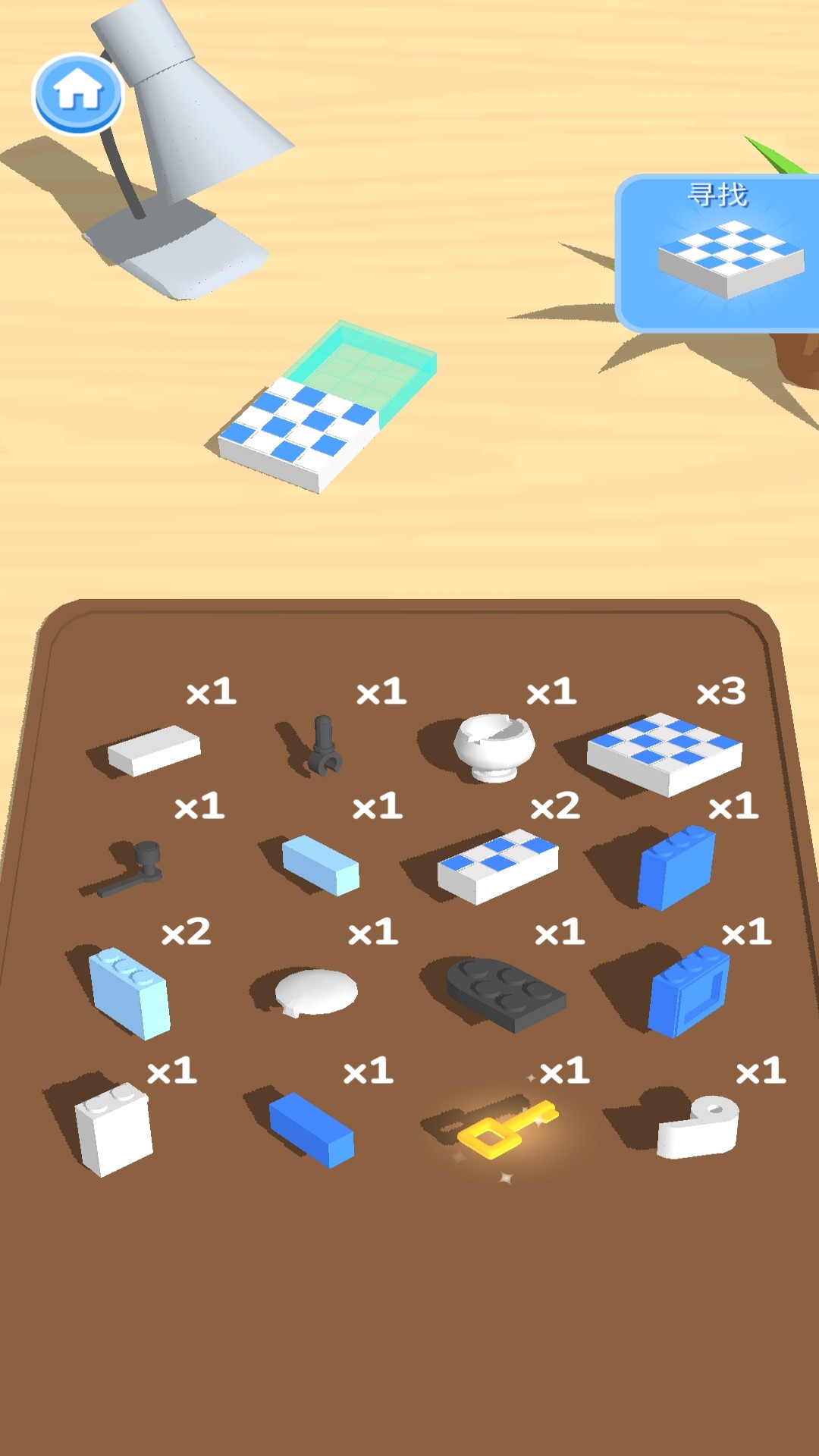Pick the 2x4 checkered tile x2

click(498, 867)
